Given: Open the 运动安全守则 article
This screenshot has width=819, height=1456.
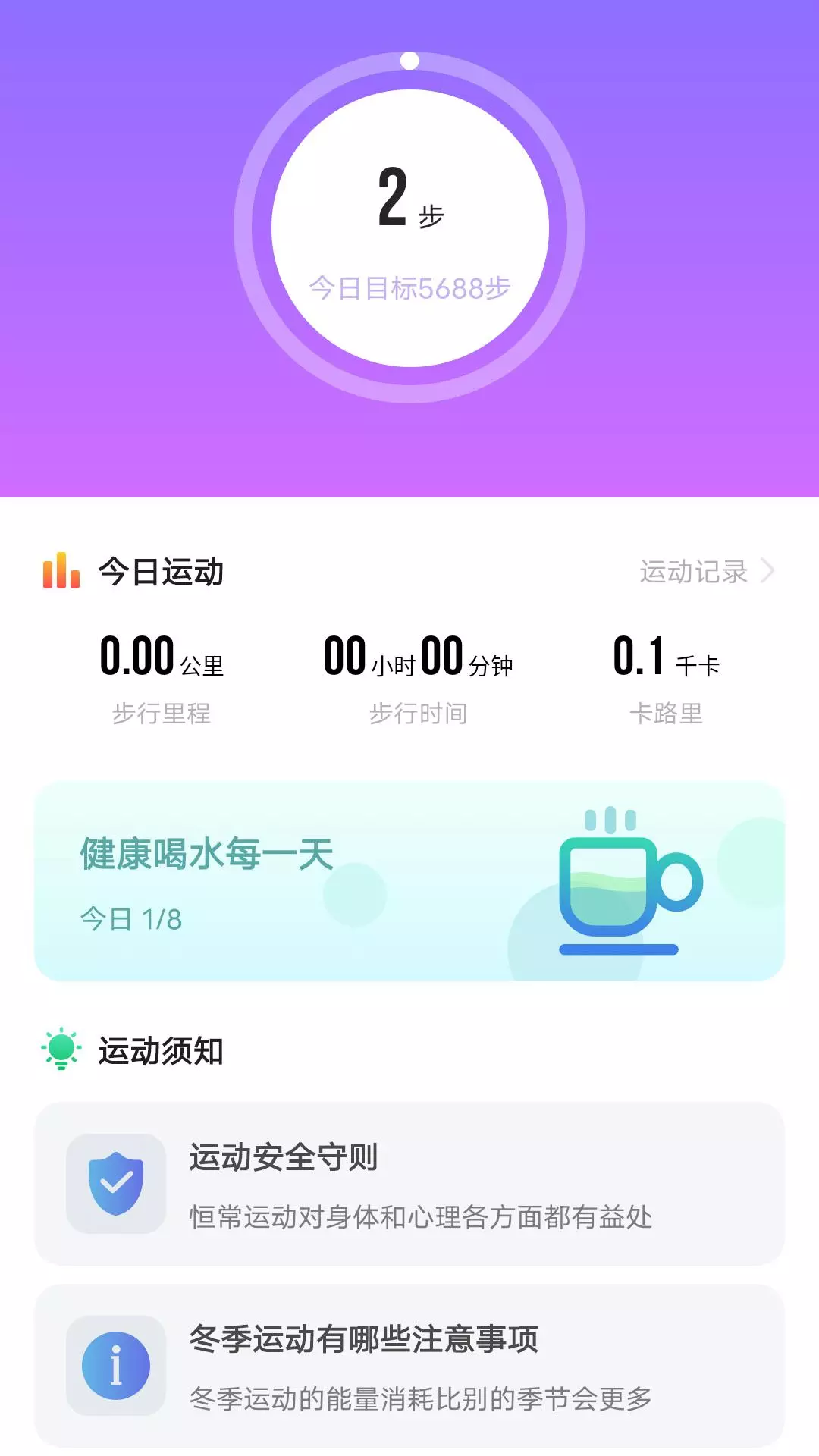Looking at the screenshot, I should 409,1184.
